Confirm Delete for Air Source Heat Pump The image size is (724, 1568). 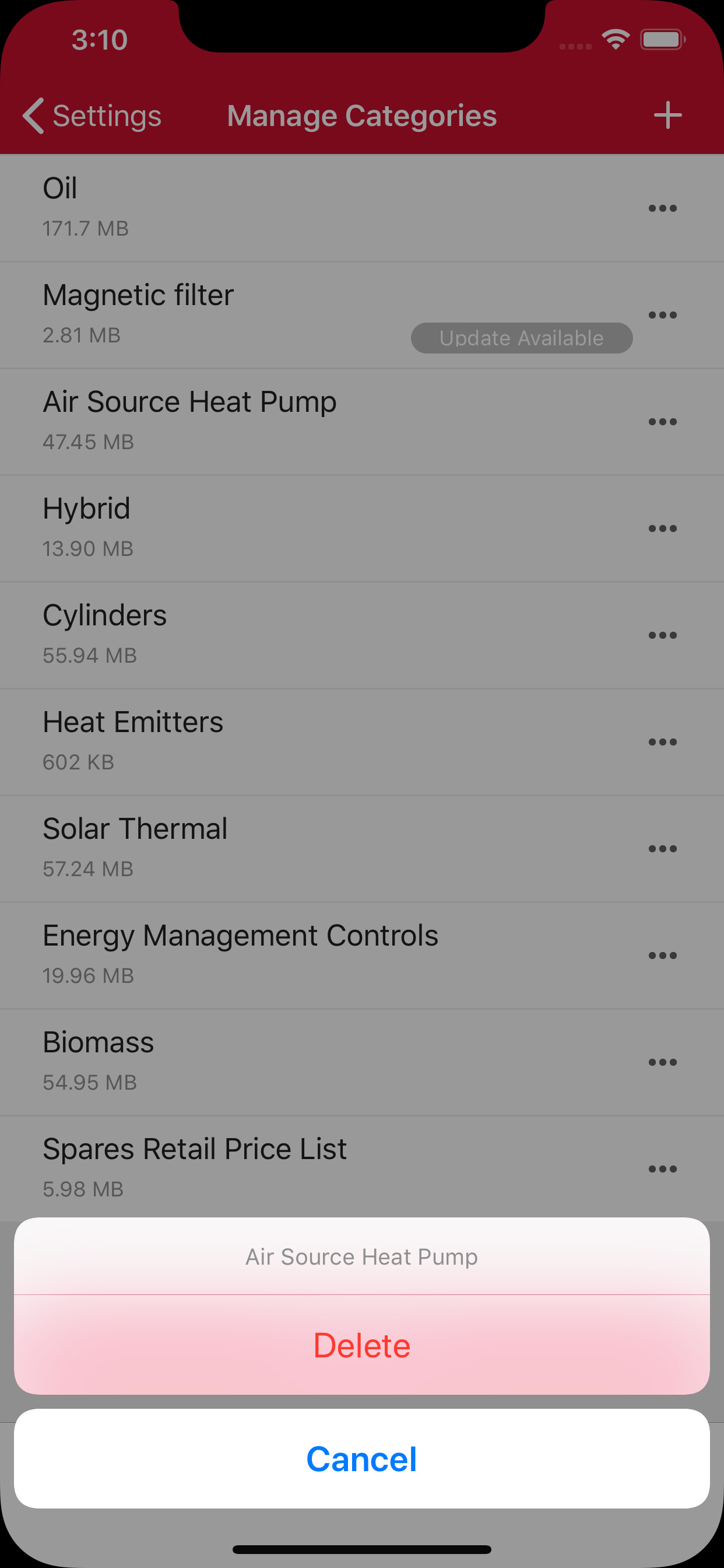(x=362, y=1345)
